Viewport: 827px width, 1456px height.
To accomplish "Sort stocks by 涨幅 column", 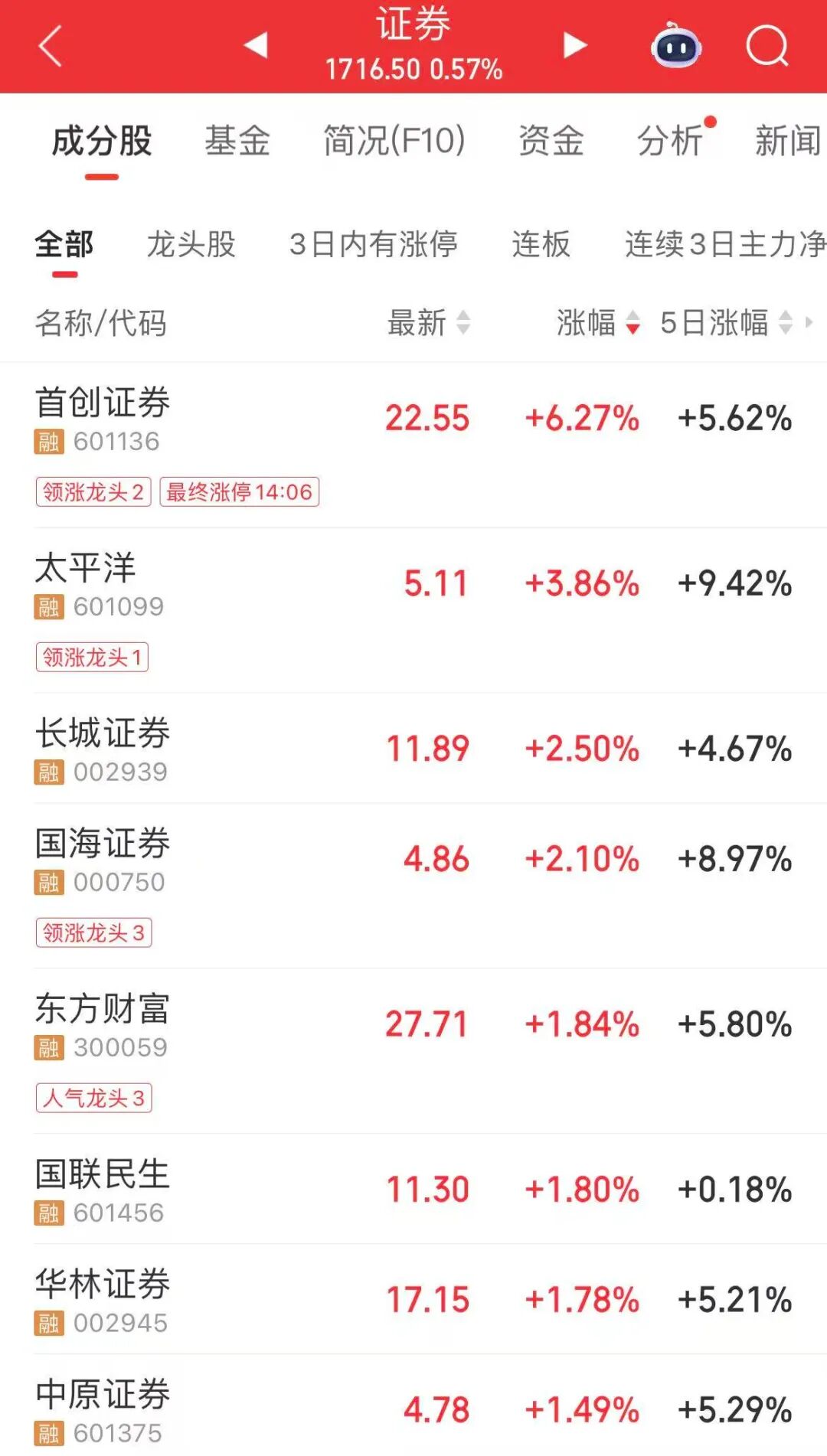I will [597, 323].
